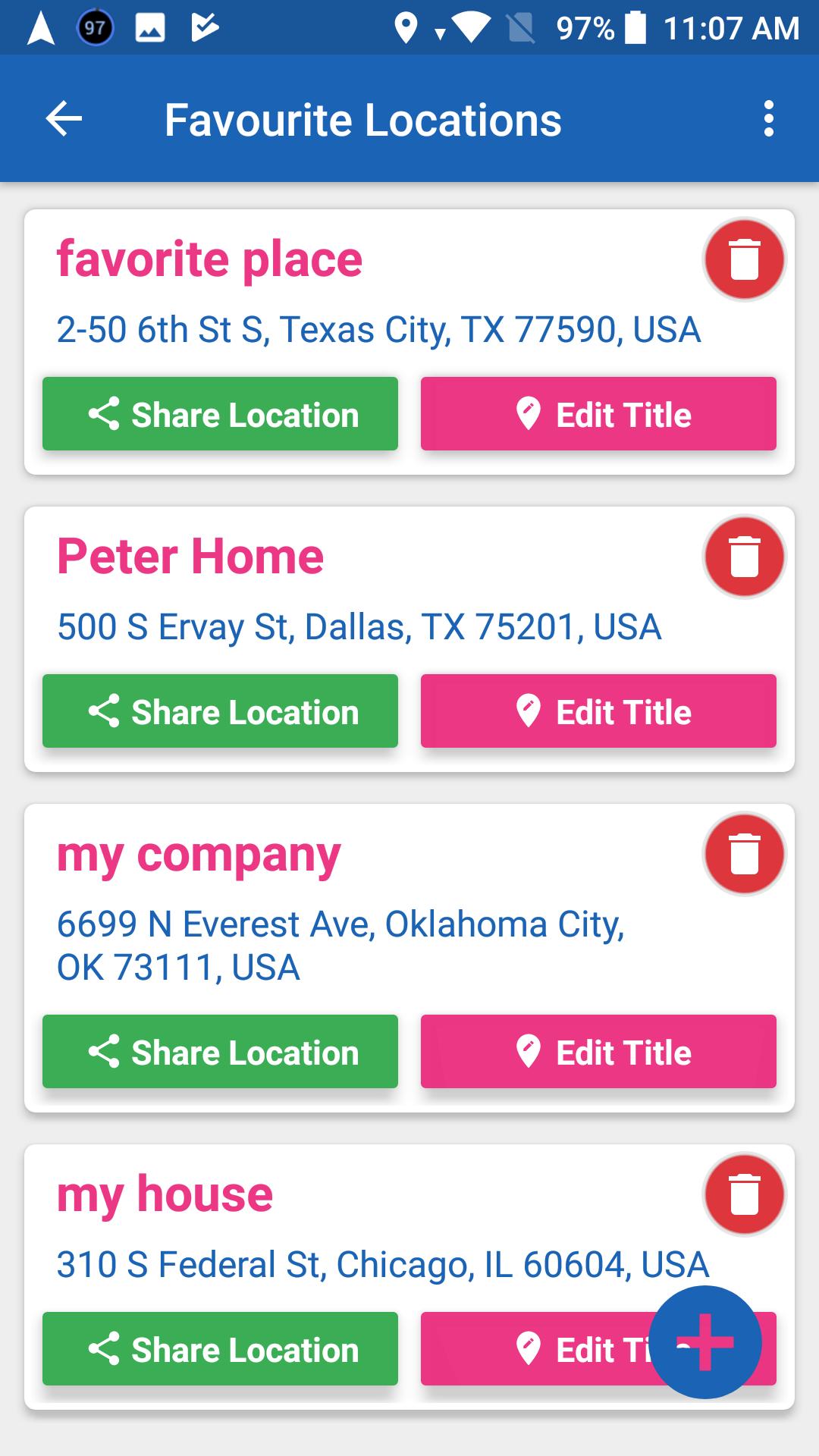Delete the my company location

[x=744, y=854]
